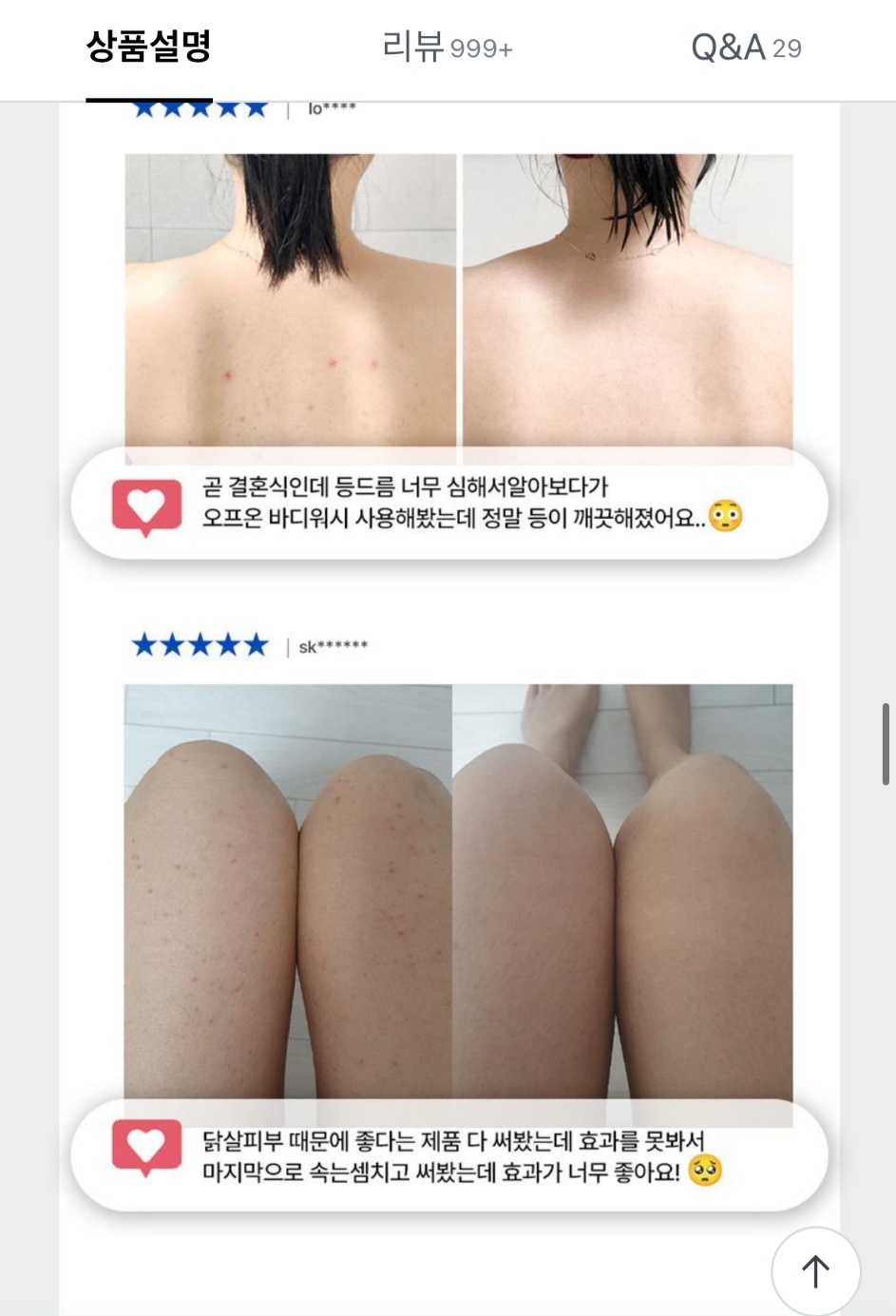Switch to the Q&A 29 tab

point(746,48)
